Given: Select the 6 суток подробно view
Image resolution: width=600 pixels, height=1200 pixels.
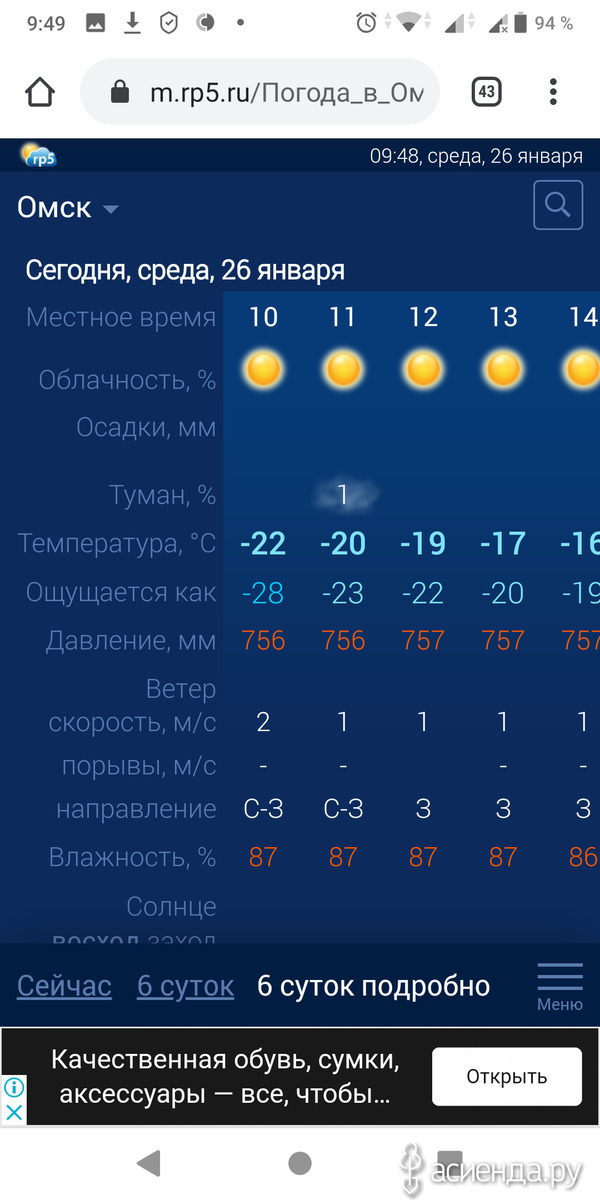Looking at the screenshot, I should [373, 986].
